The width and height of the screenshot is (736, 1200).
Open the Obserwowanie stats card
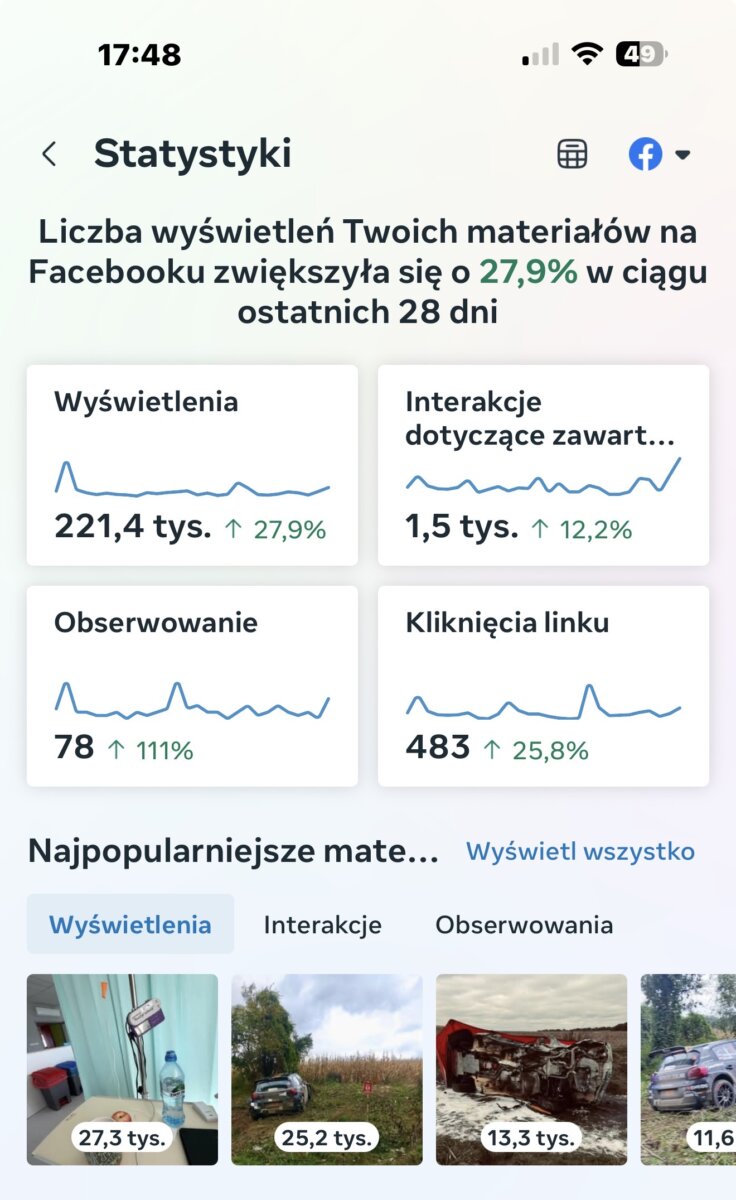(192, 686)
